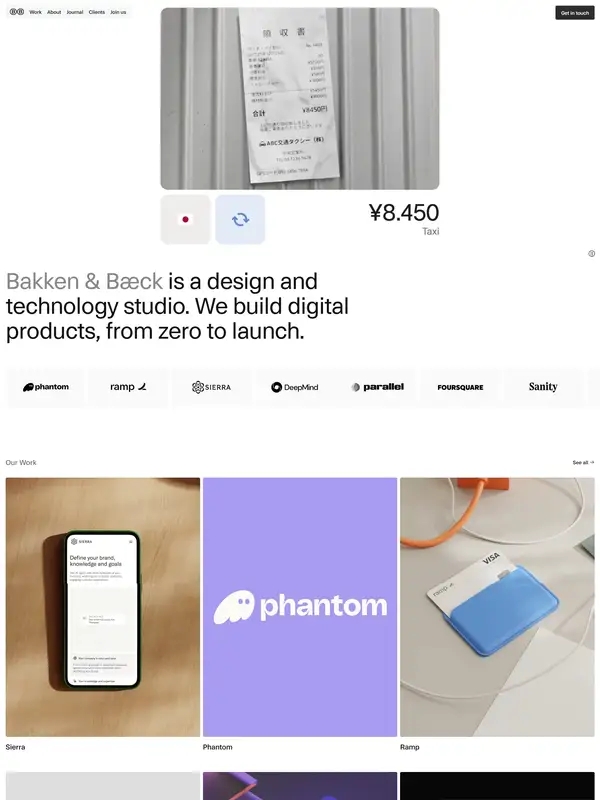Open the Work page in navigation
Screen dimensions: 600x800
(35, 12)
